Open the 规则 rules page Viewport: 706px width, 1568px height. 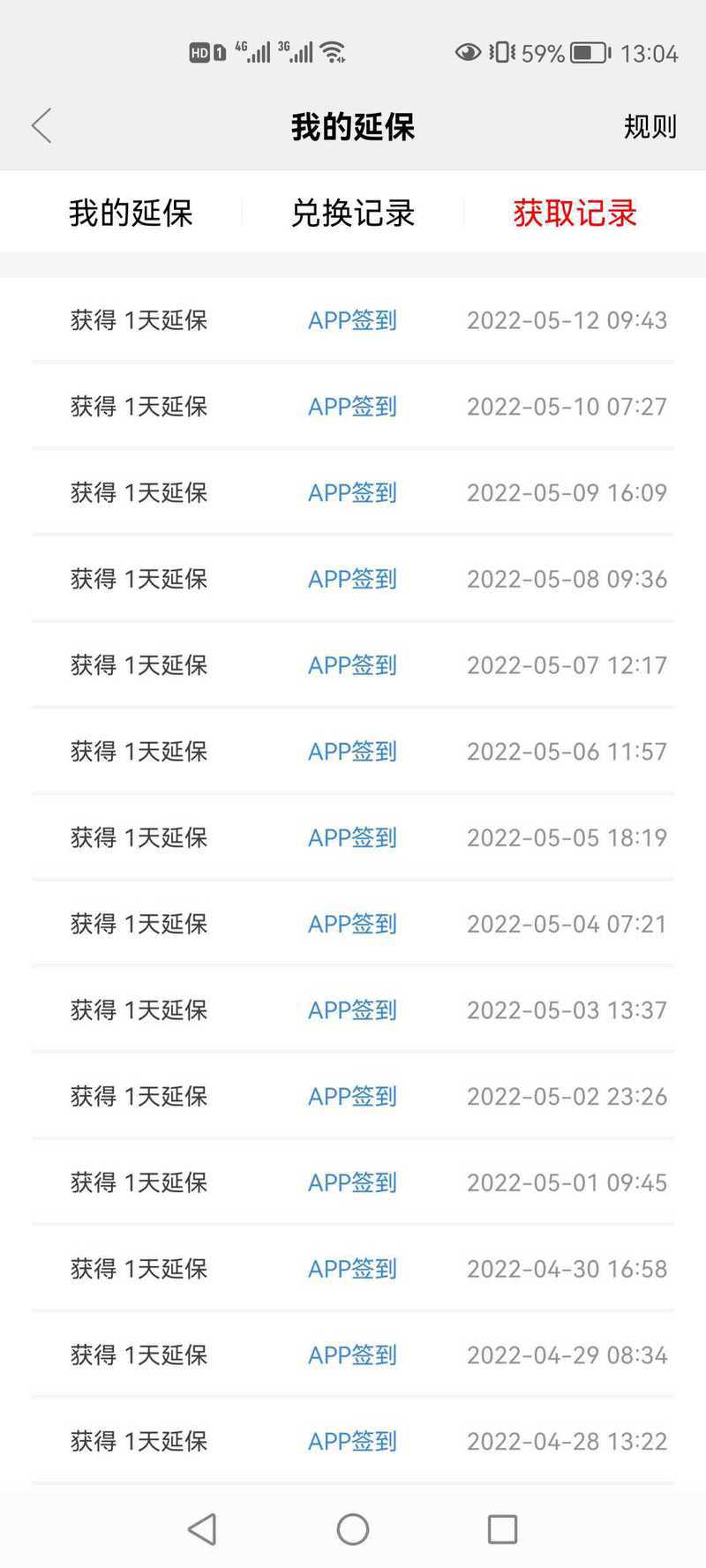click(650, 127)
